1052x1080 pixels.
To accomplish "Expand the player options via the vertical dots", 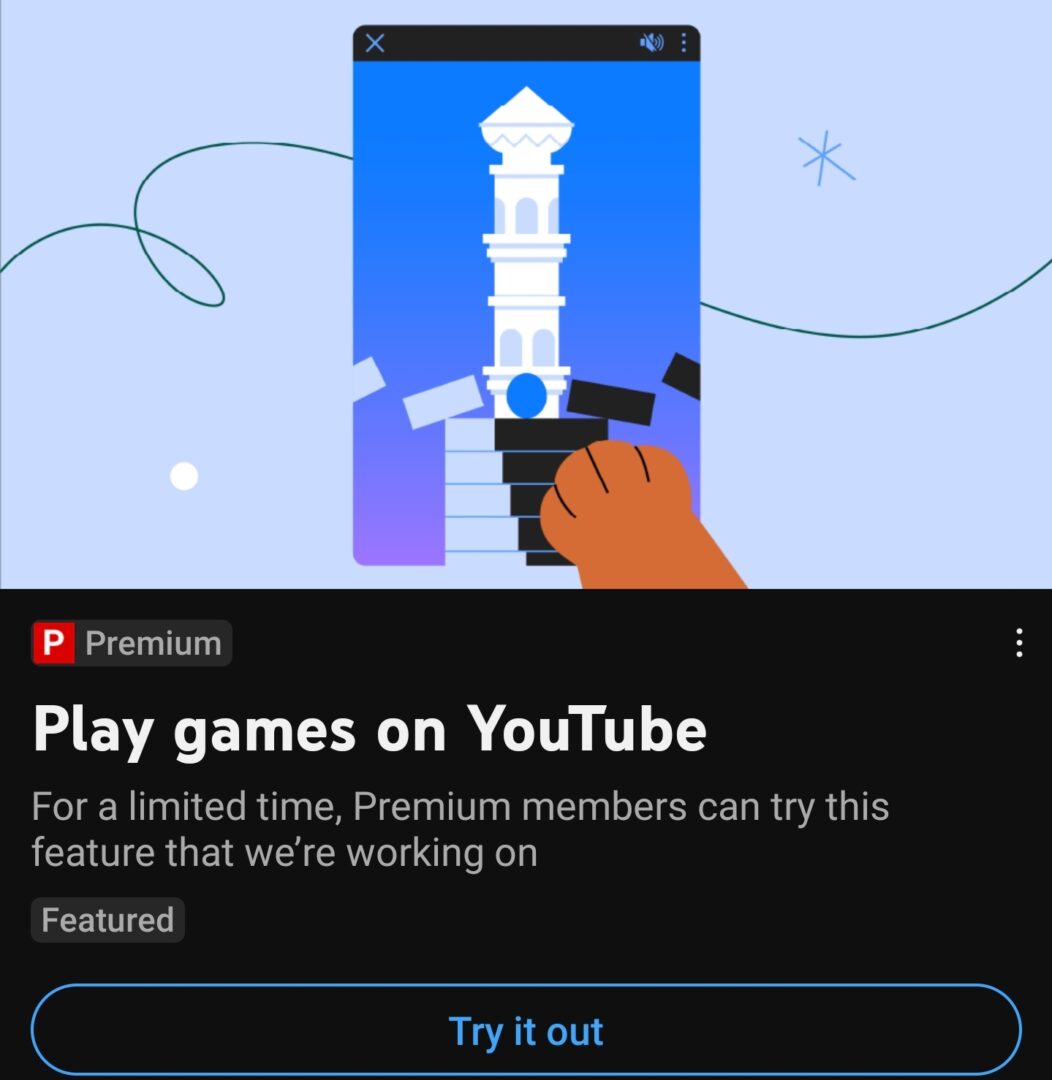I will [684, 43].
